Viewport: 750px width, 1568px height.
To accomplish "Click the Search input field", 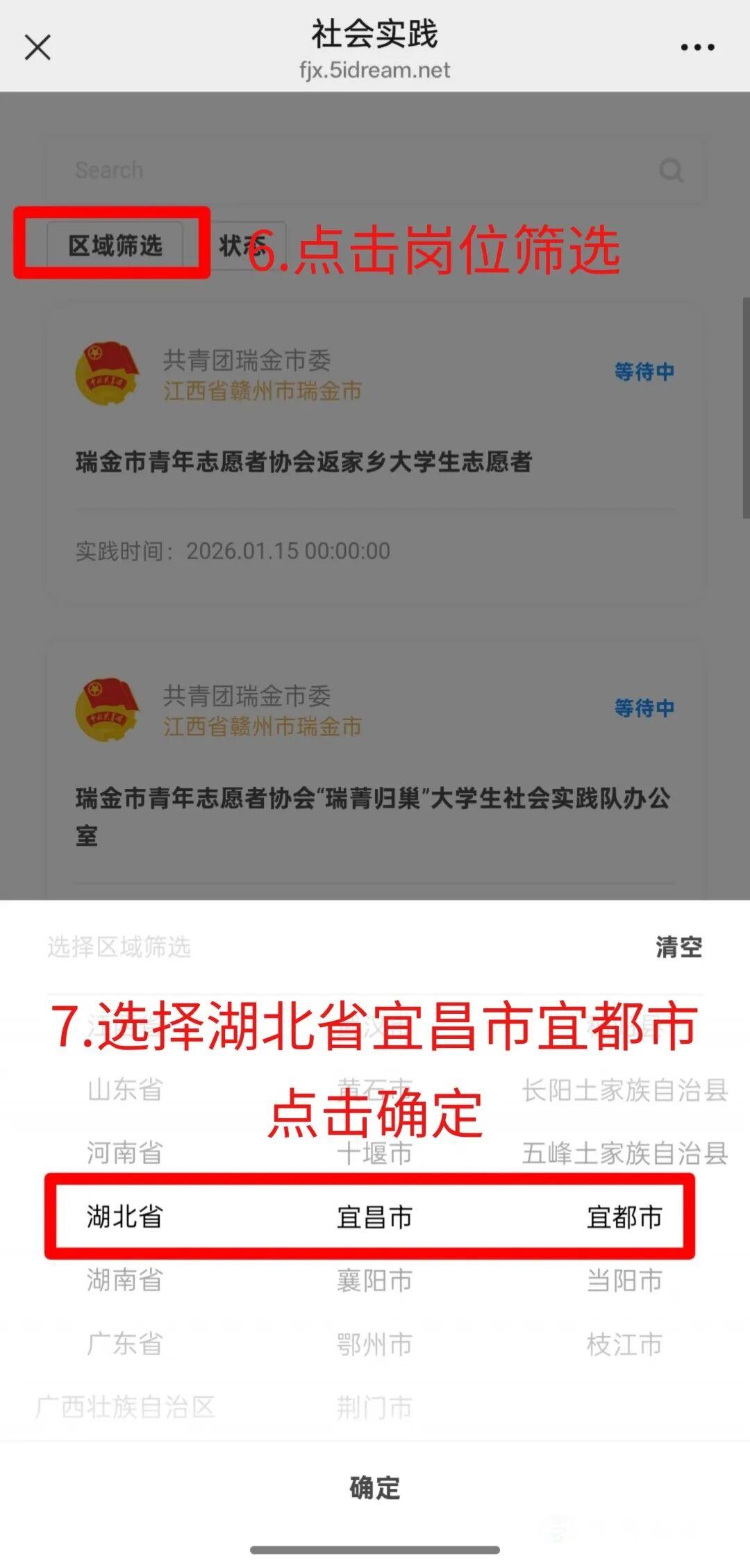I will click(312, 169).
